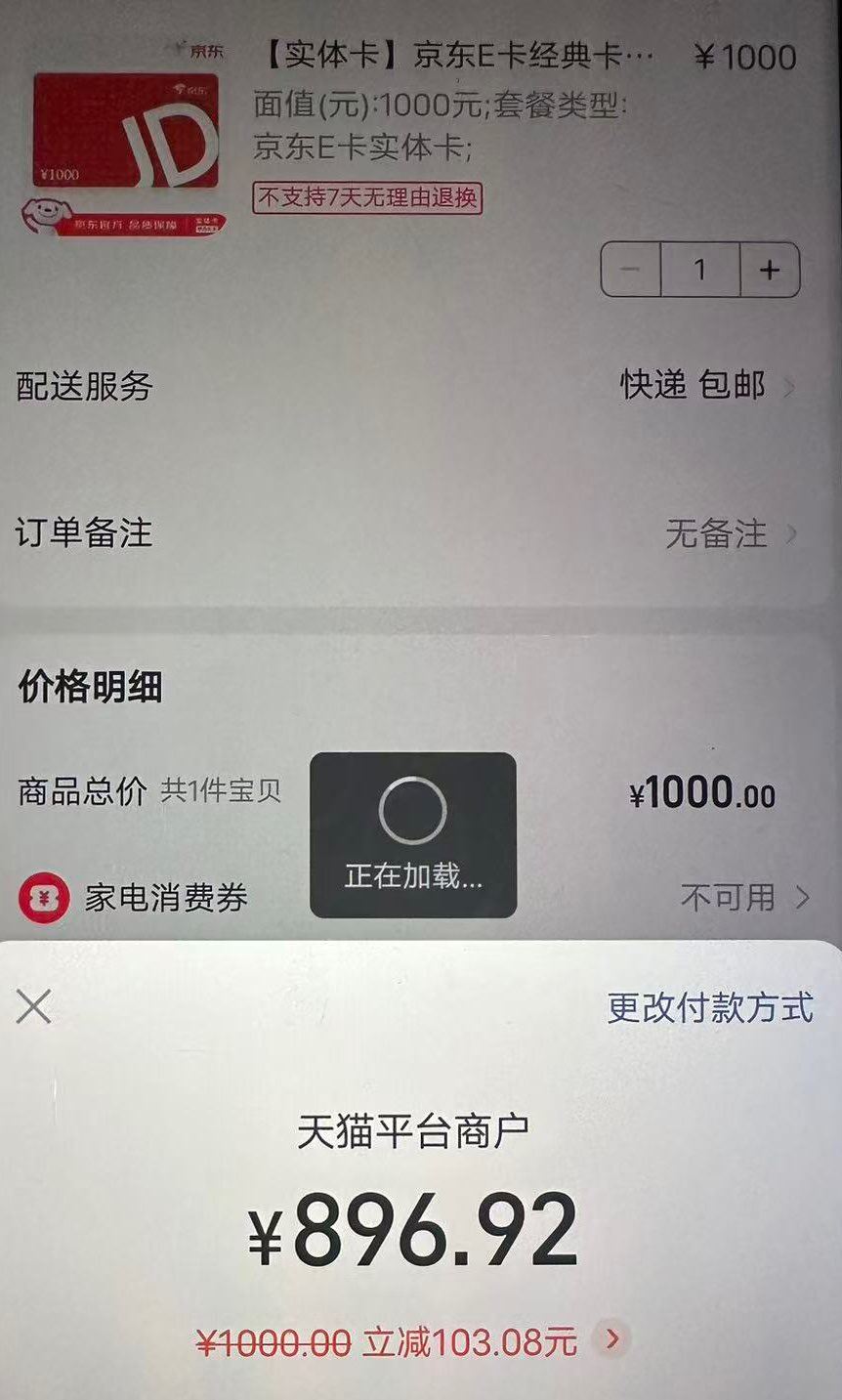Increase quantity with the plus button
Image resolution: width=842 pixels, height=1400 pixels.
770,270
